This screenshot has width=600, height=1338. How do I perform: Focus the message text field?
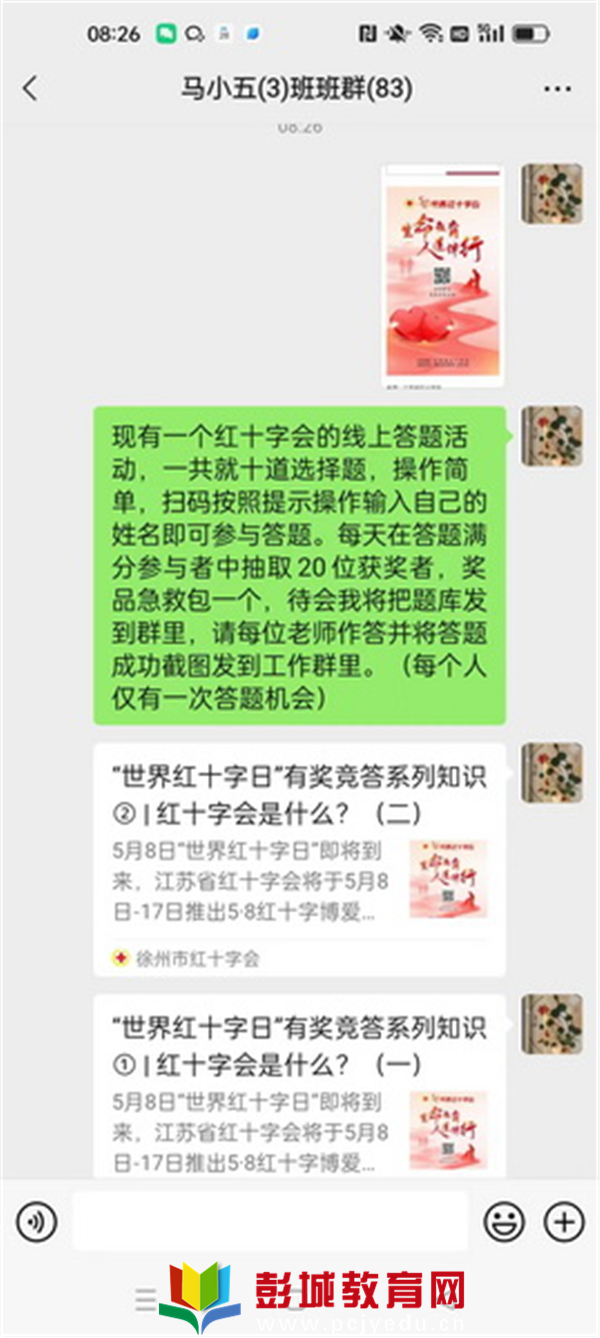pos(270,1221)
